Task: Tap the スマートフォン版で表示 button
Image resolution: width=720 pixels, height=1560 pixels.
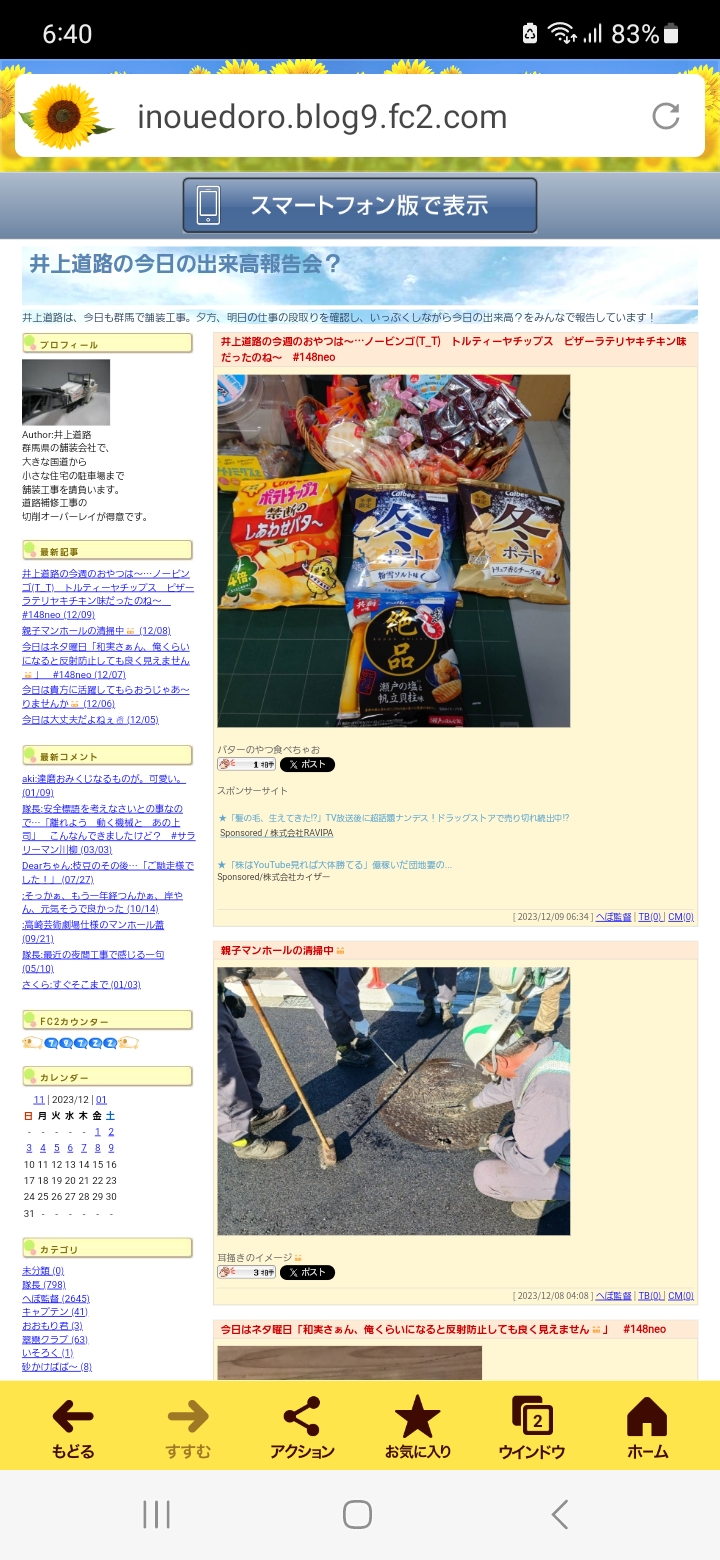Action: (x=360, y=205)
